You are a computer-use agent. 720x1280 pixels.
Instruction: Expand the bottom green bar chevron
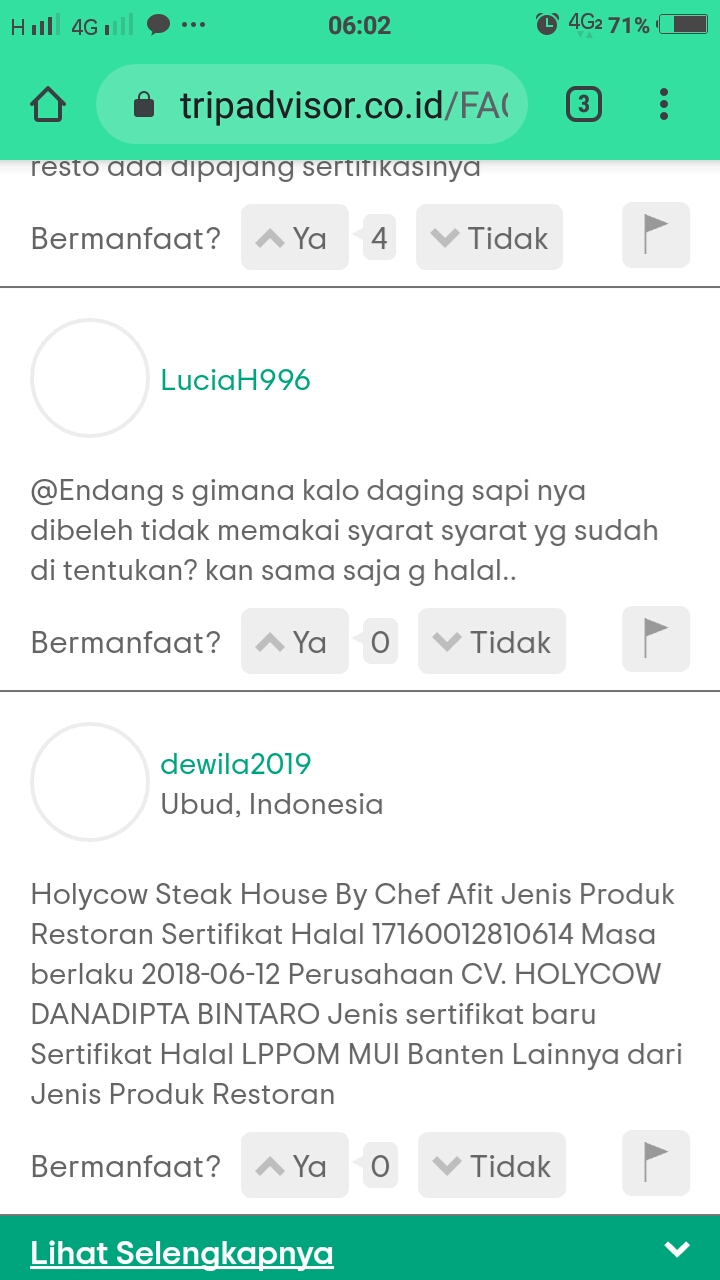(677, 1249)
